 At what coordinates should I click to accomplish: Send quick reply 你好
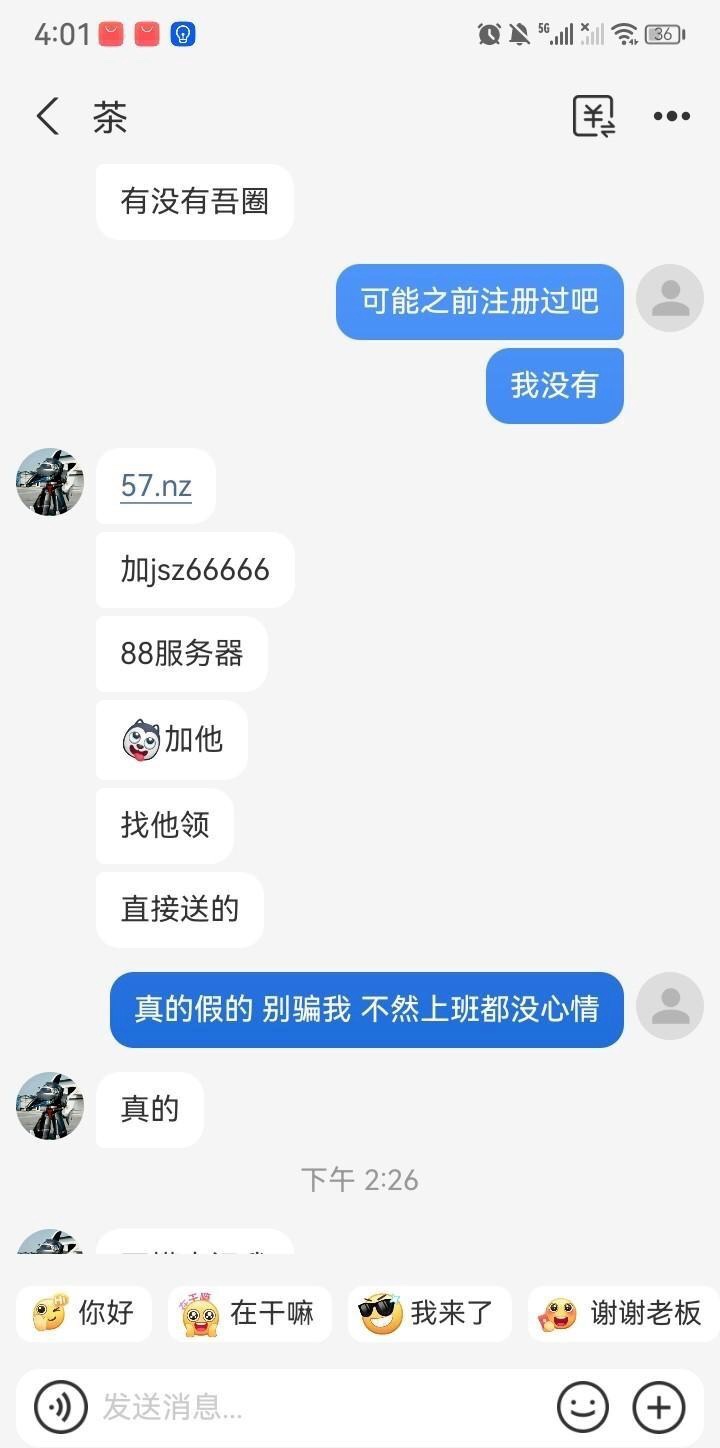point(85,1313)
